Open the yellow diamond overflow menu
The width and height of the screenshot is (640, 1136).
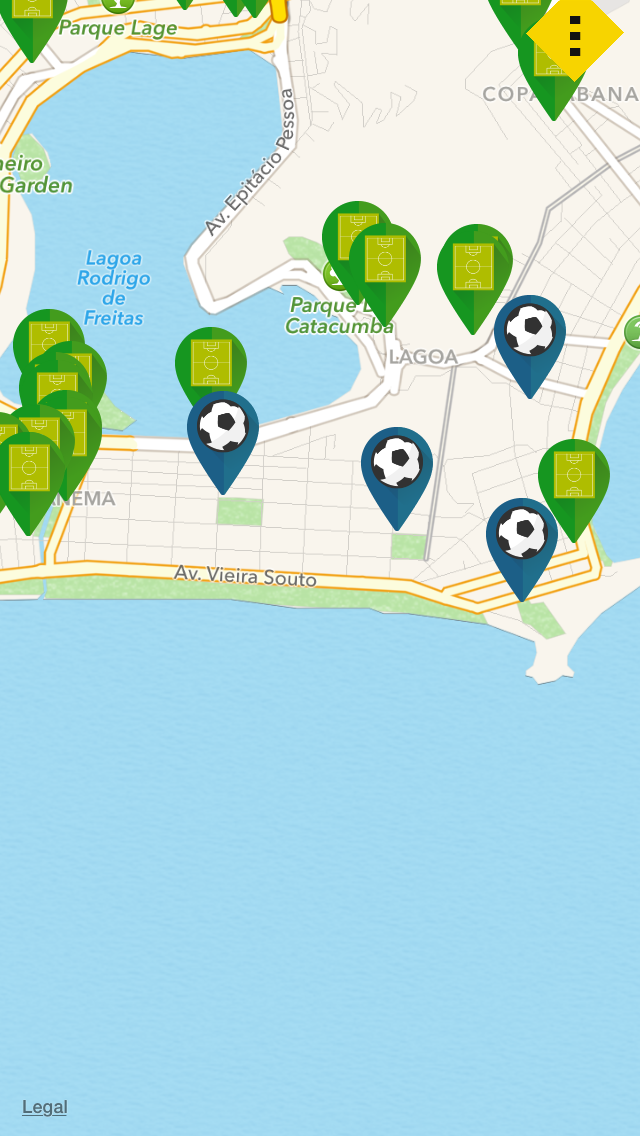pyautogui.click(x=575, y=33)
